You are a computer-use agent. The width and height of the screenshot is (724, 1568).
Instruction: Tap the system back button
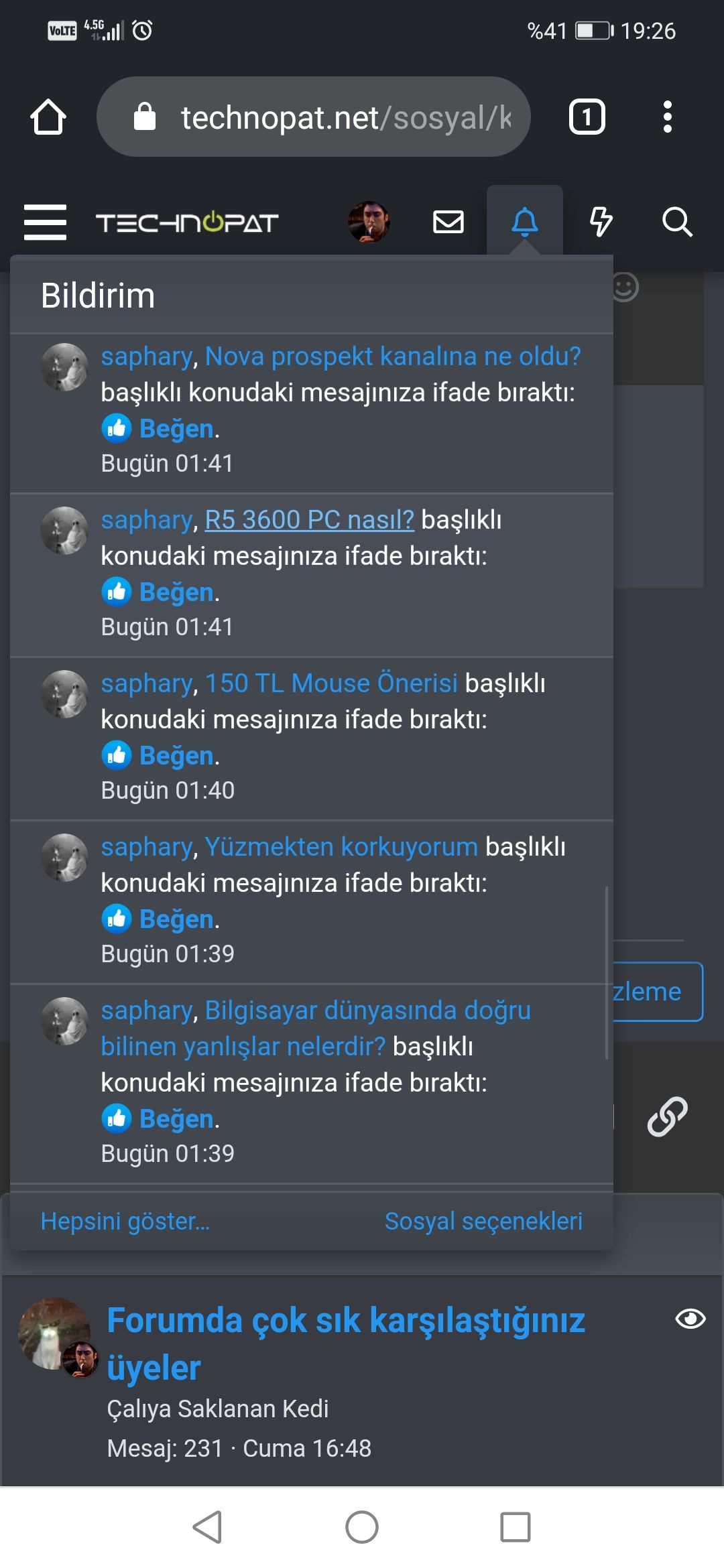[207, 1528]
